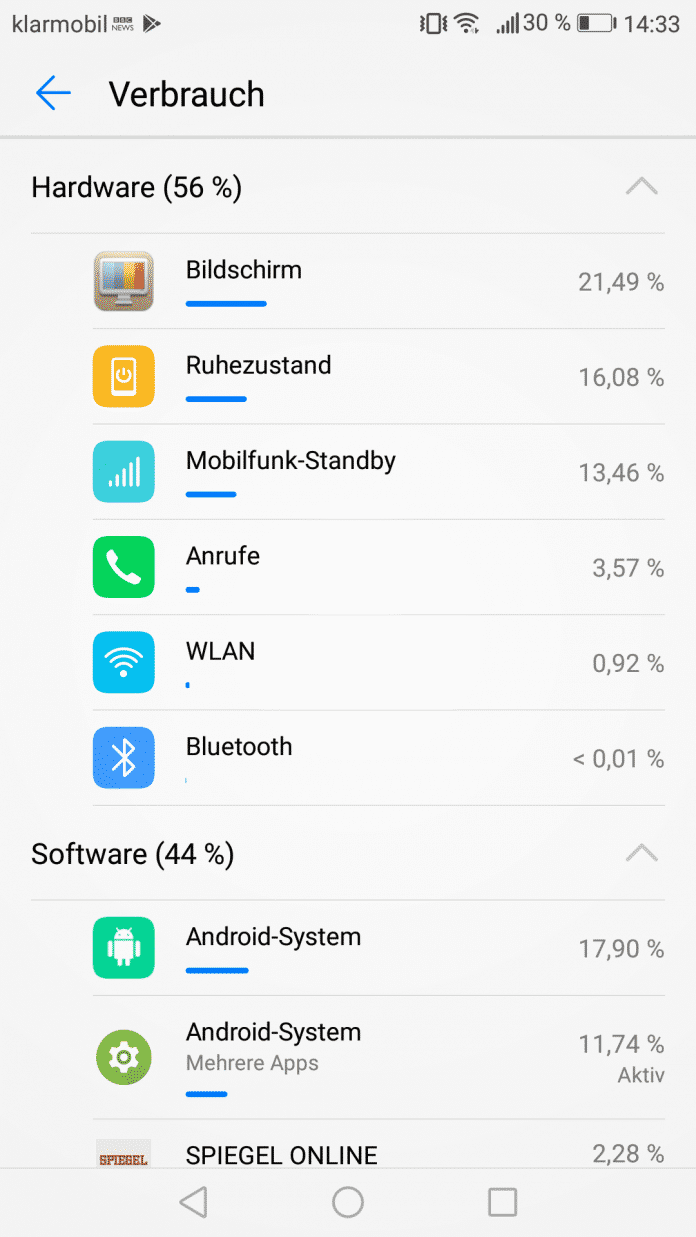
Task: Open Ruhezustand usage details
Action: click(378, 377)
